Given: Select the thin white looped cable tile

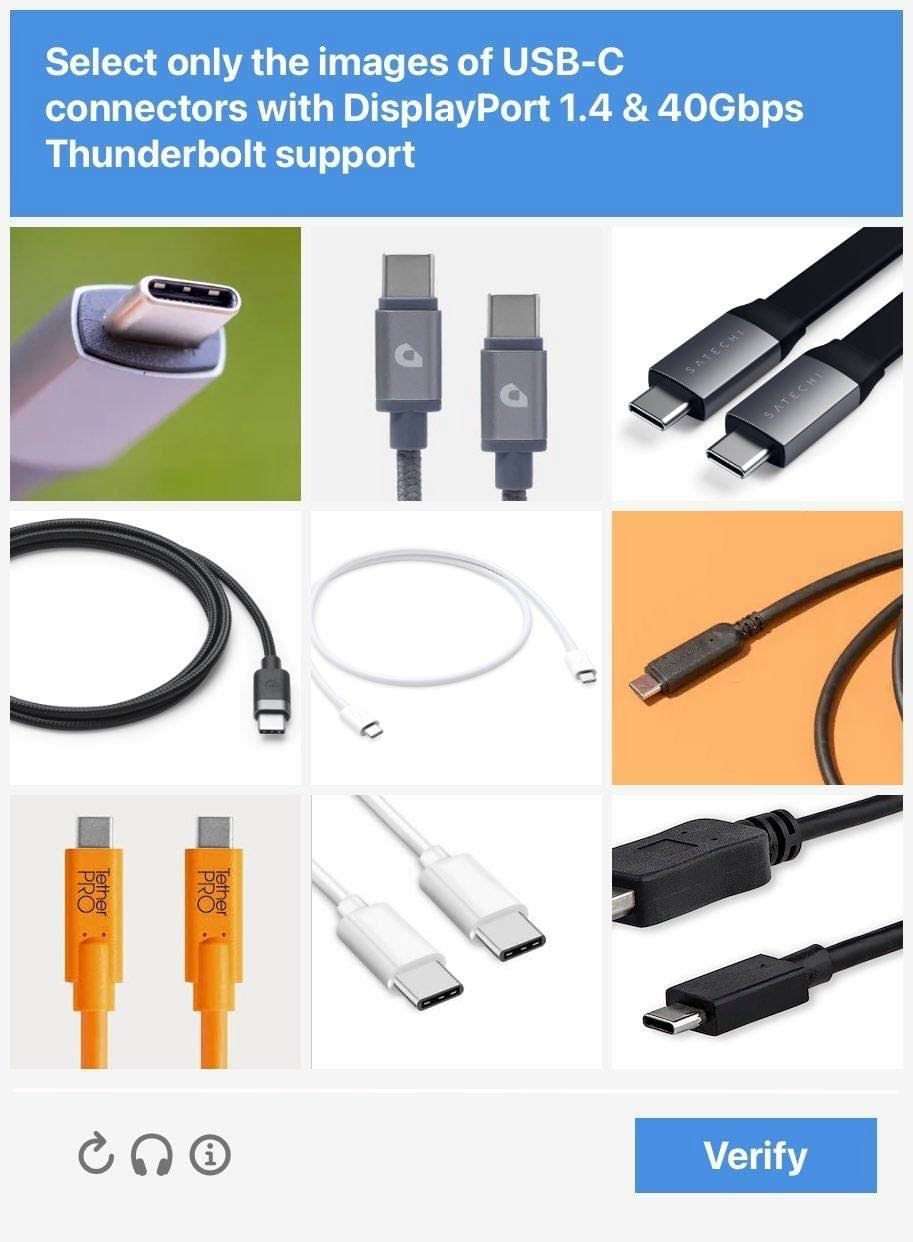Looking at the screenshot, I should click(x=456, y=647).
